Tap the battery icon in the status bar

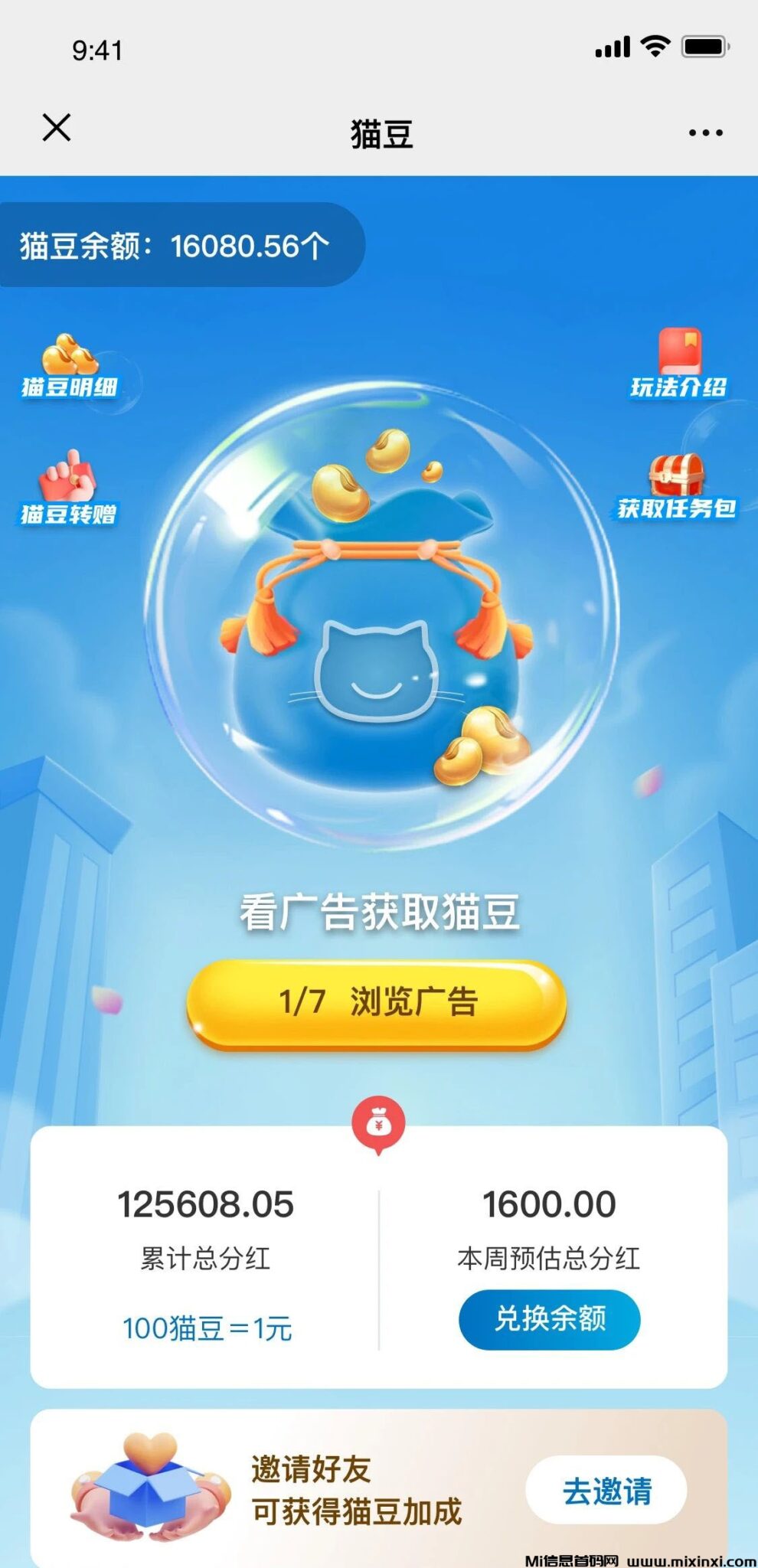(704, 47)
